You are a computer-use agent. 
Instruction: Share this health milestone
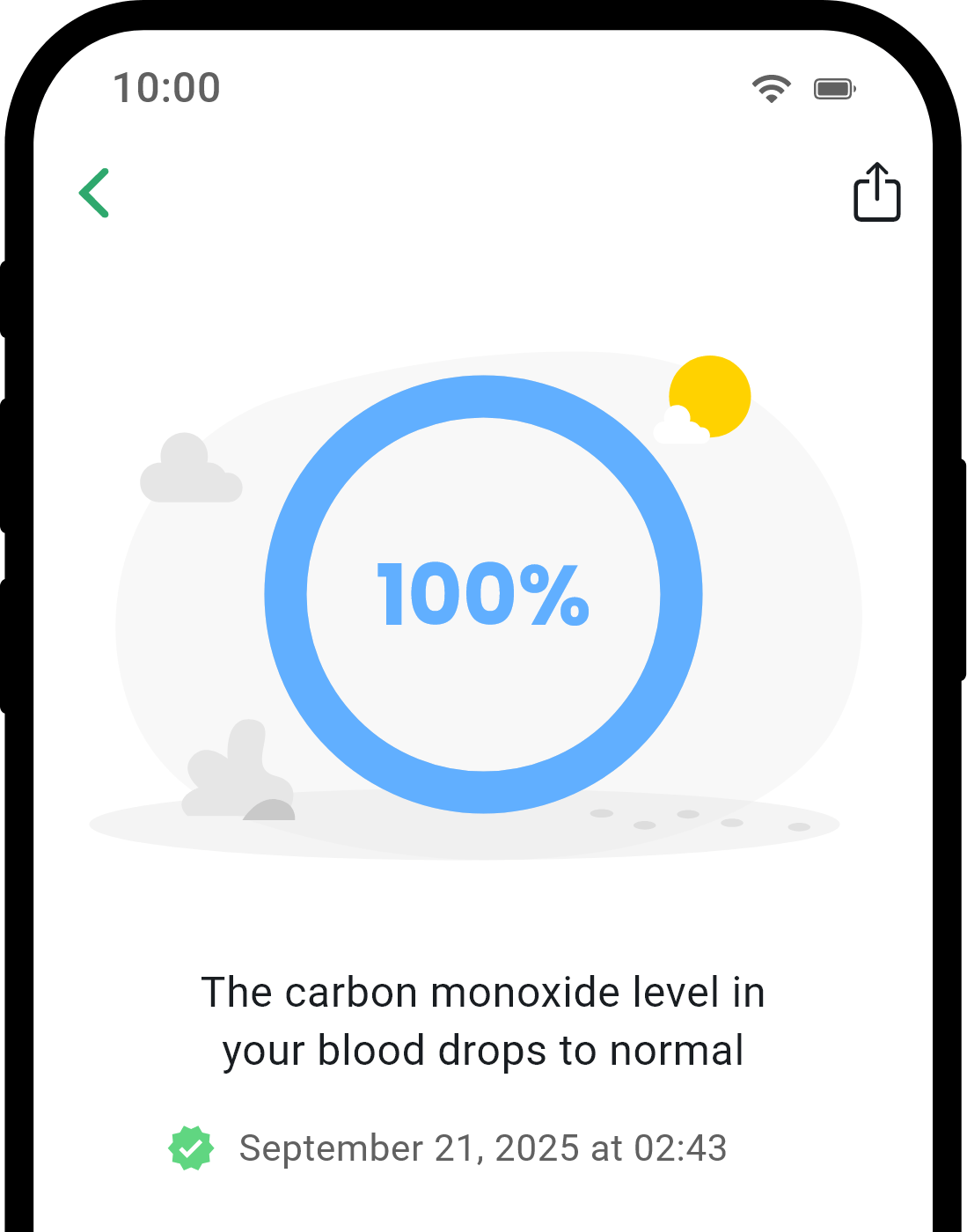(876, 192)
